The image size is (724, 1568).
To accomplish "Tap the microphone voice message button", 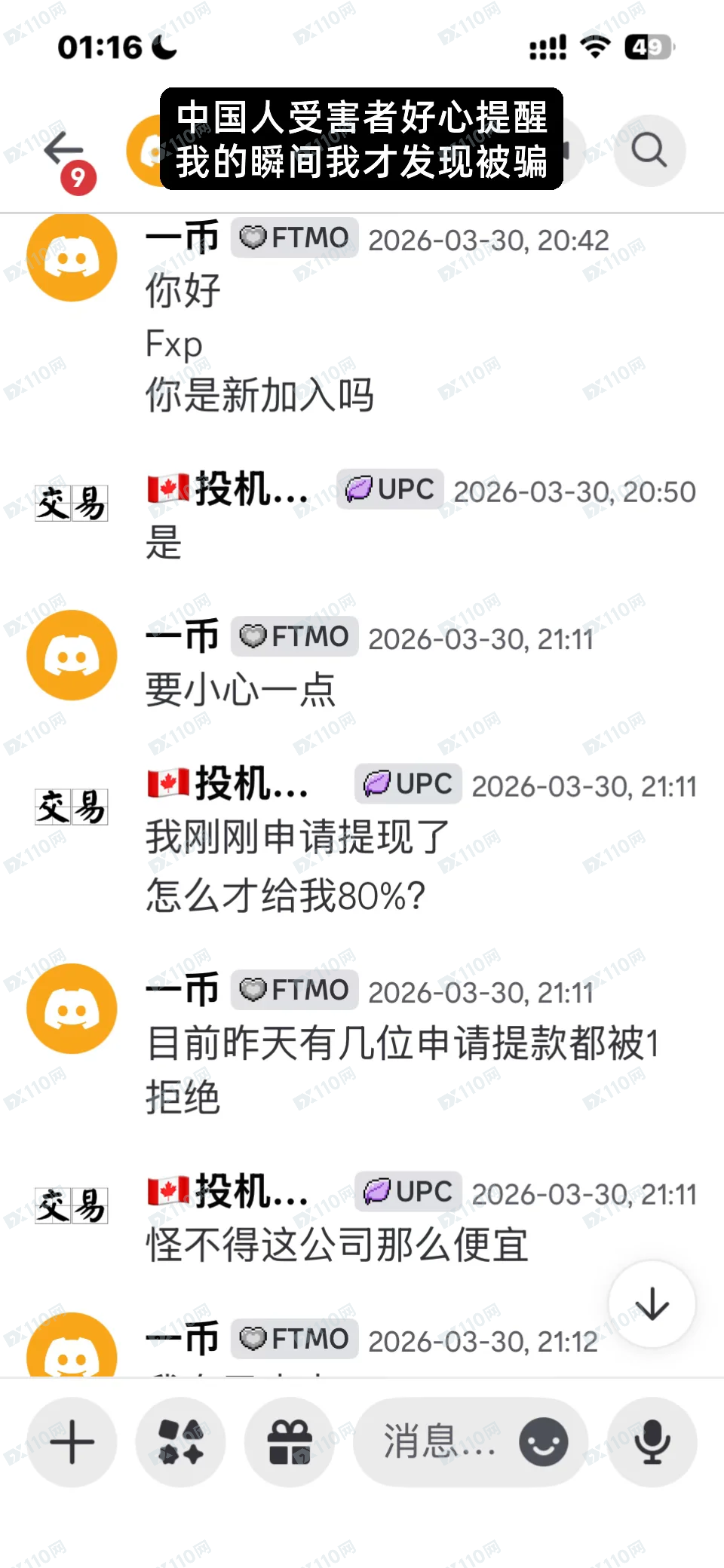I will (652, 1442).
